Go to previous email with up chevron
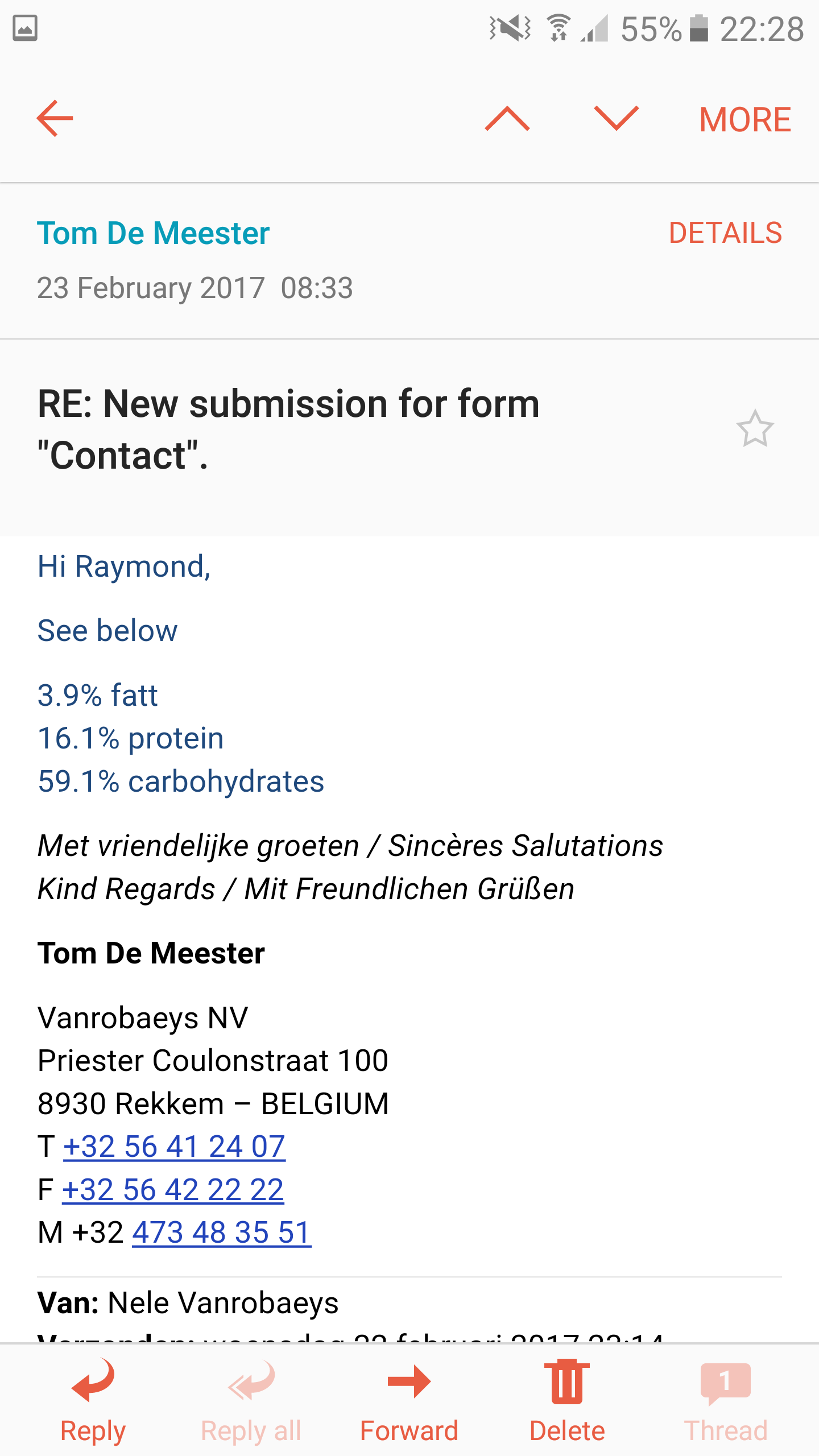This screenshot has width=819, height=1456. [x=507, y=118]
